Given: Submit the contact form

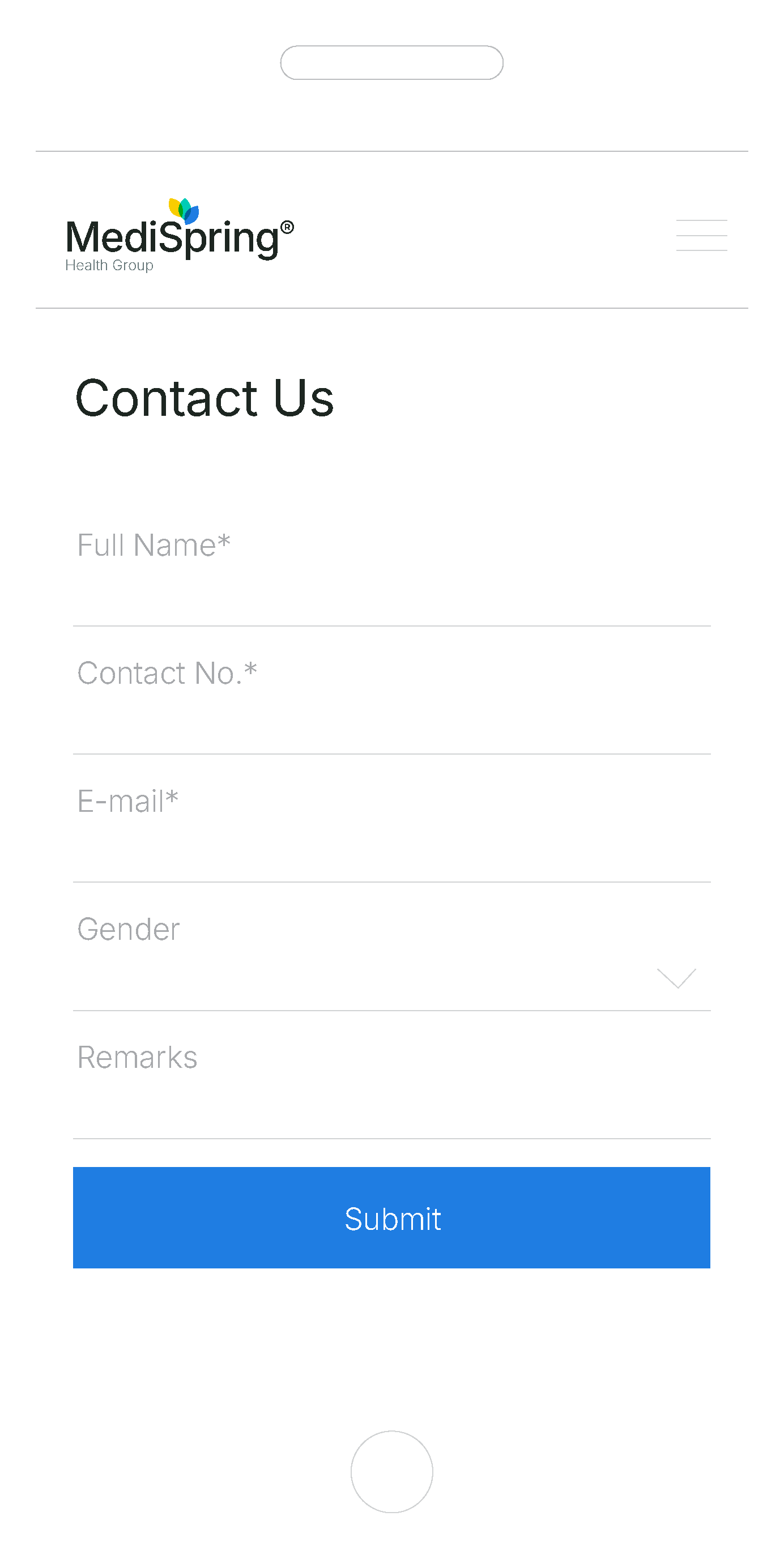Looking at the screenshot, I should [x=391, y=1219].
